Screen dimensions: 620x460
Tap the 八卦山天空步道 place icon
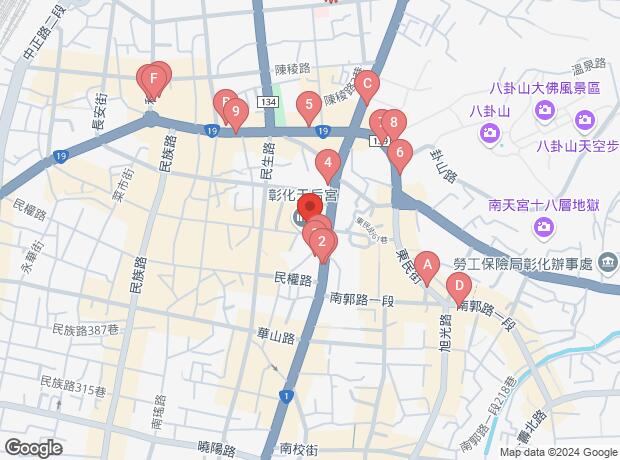coord(584,121)
